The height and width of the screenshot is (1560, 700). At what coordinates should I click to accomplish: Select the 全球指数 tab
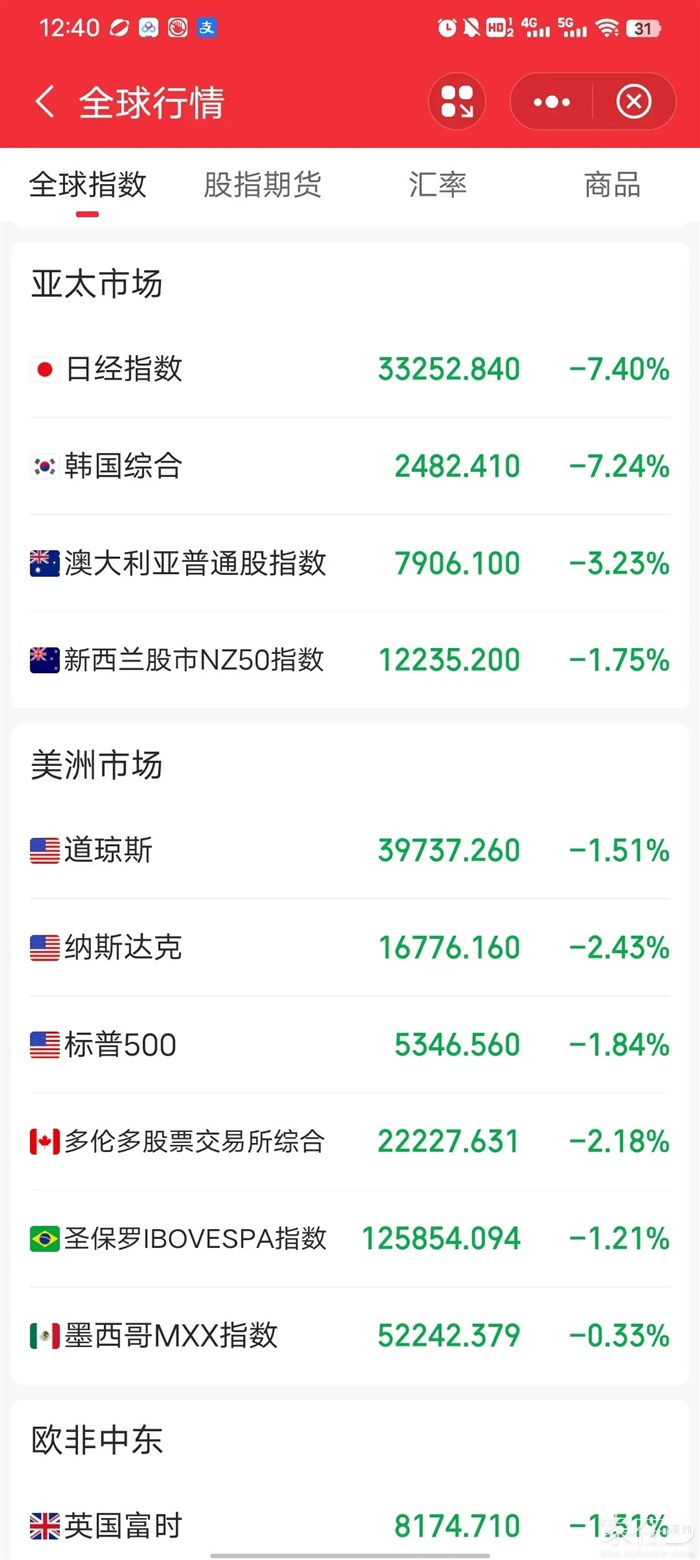(88, 185)
